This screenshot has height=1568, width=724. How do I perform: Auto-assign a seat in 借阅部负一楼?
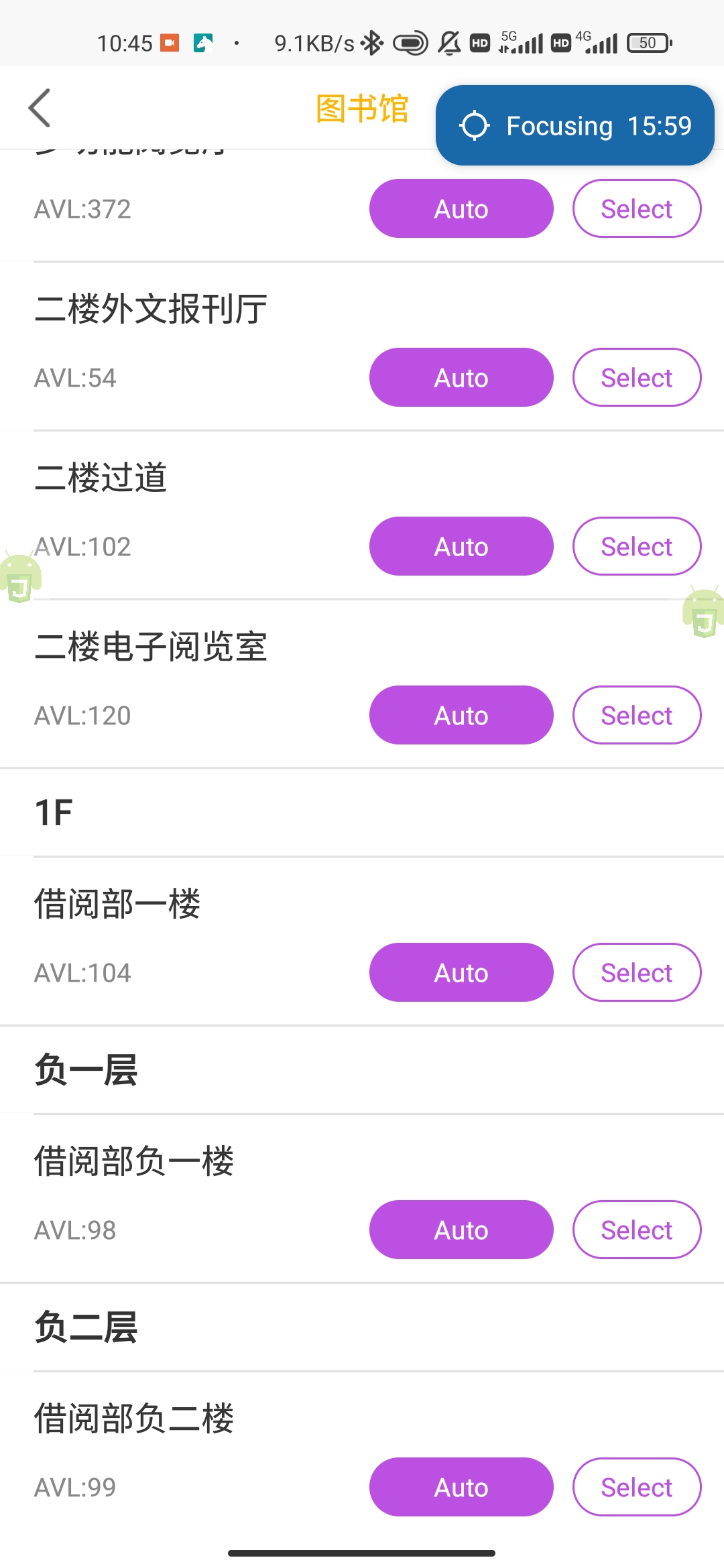(x=461, y=1230)
